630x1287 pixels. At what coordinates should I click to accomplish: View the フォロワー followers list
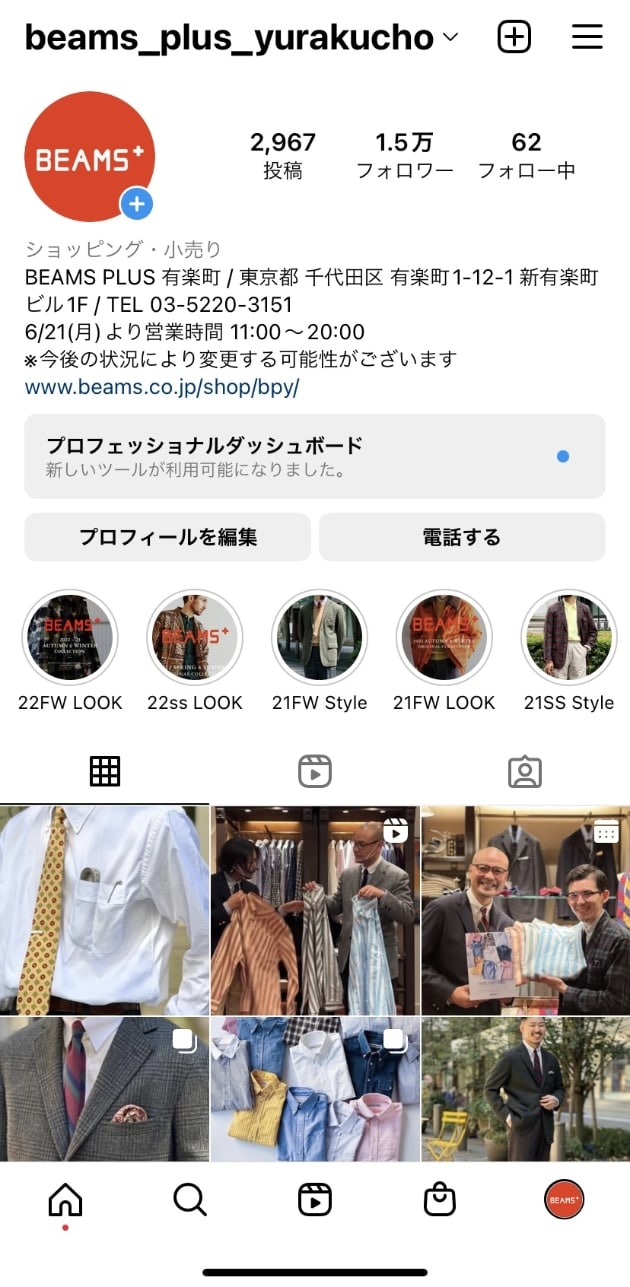405,156
